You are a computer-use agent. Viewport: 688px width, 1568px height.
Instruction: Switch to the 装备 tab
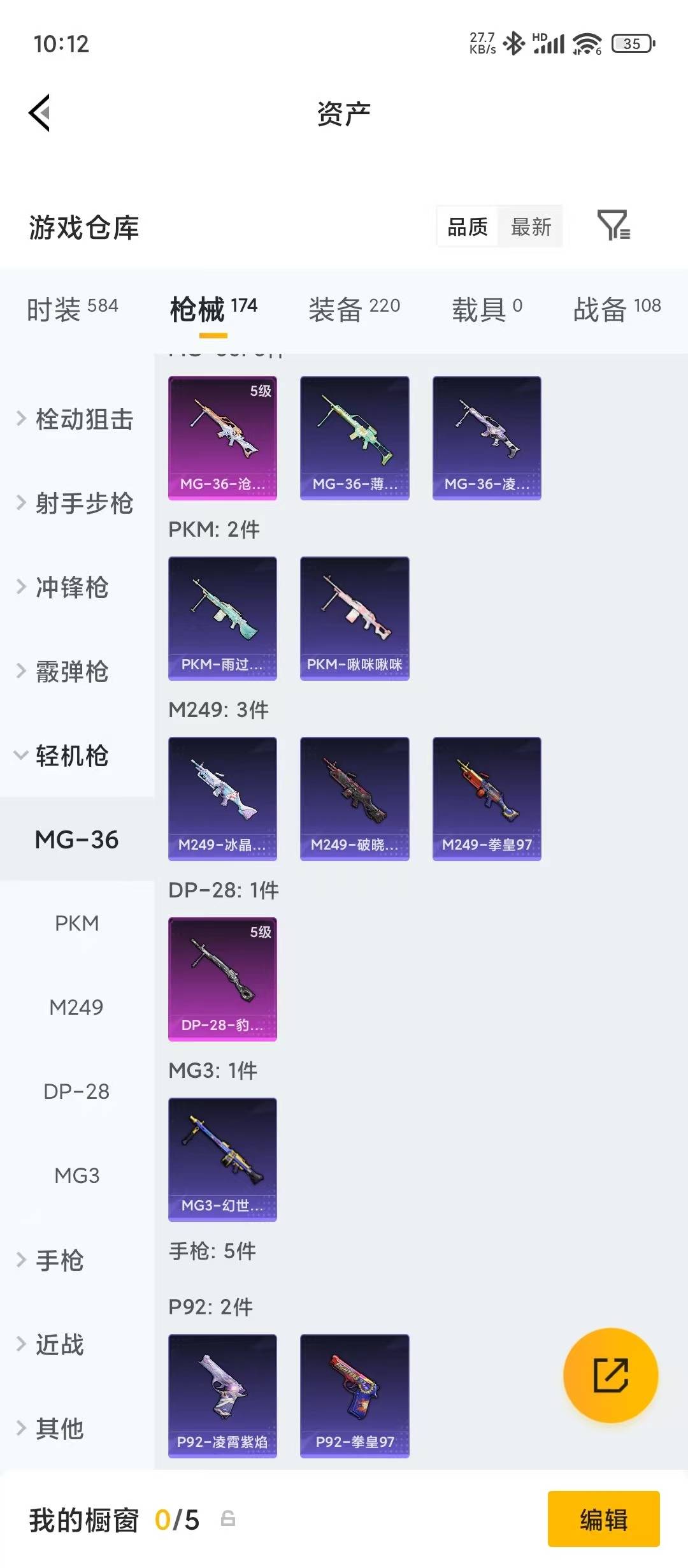click(355, 307)
